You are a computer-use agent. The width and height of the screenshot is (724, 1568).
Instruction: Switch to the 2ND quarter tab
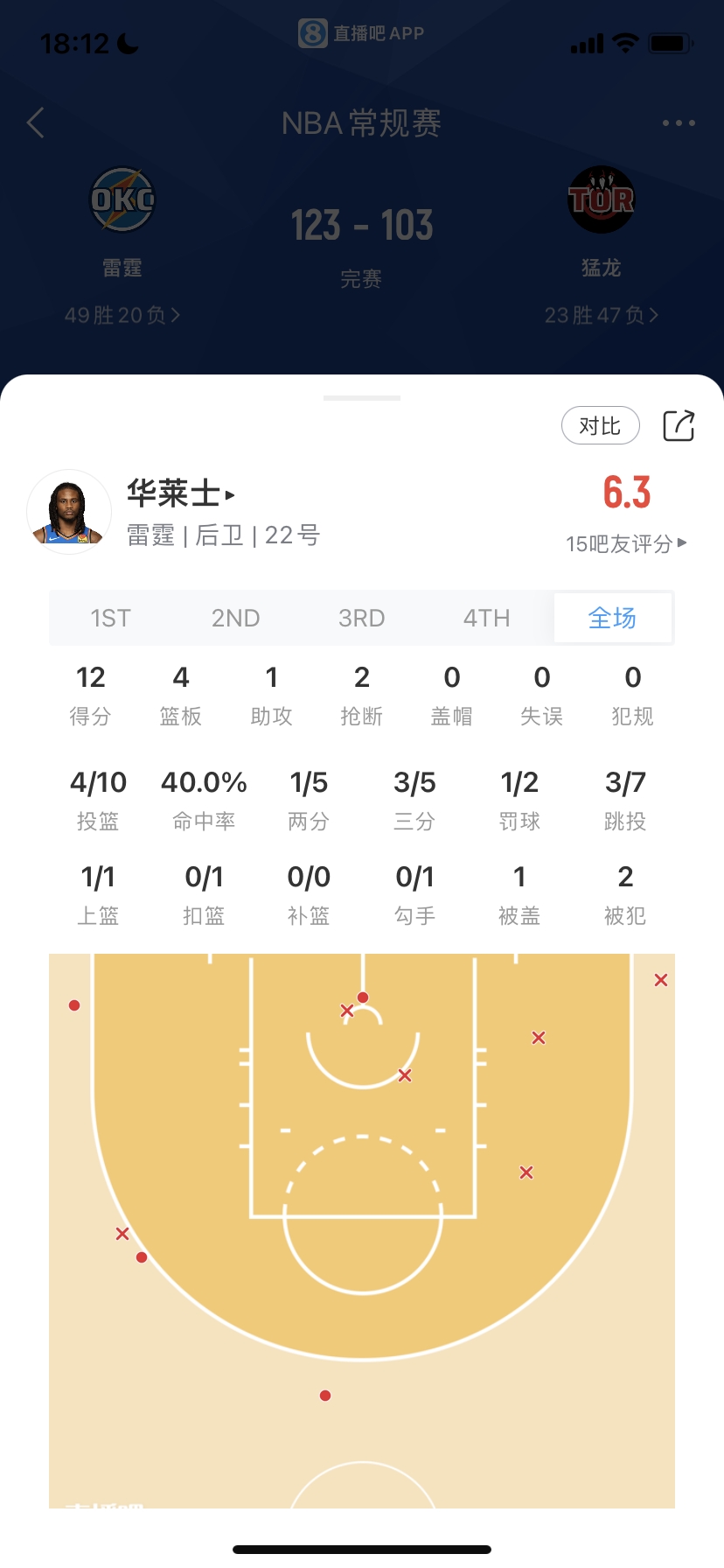click(x=236, y=619)
